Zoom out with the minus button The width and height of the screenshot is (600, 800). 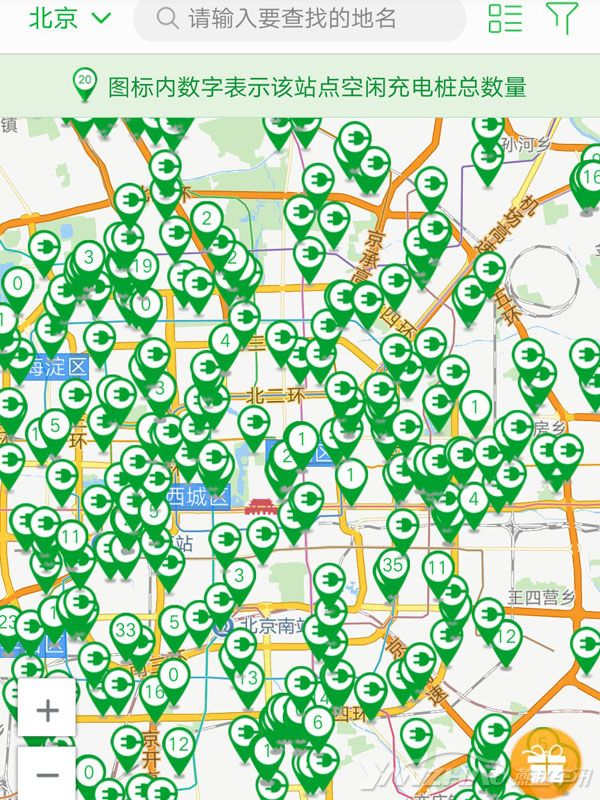click(x=48, y=774)
